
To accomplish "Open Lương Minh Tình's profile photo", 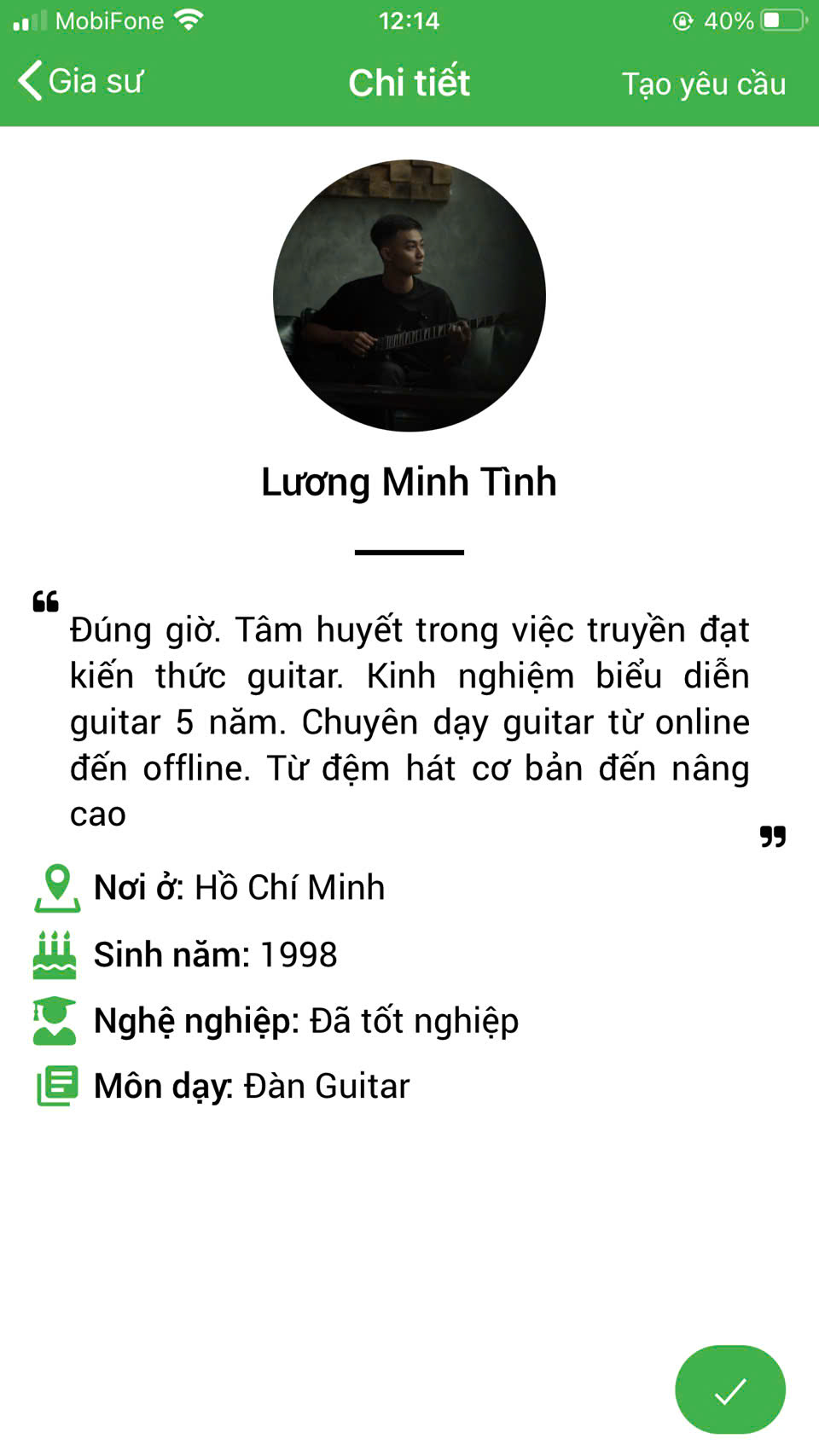I will [x=409, y=296].
